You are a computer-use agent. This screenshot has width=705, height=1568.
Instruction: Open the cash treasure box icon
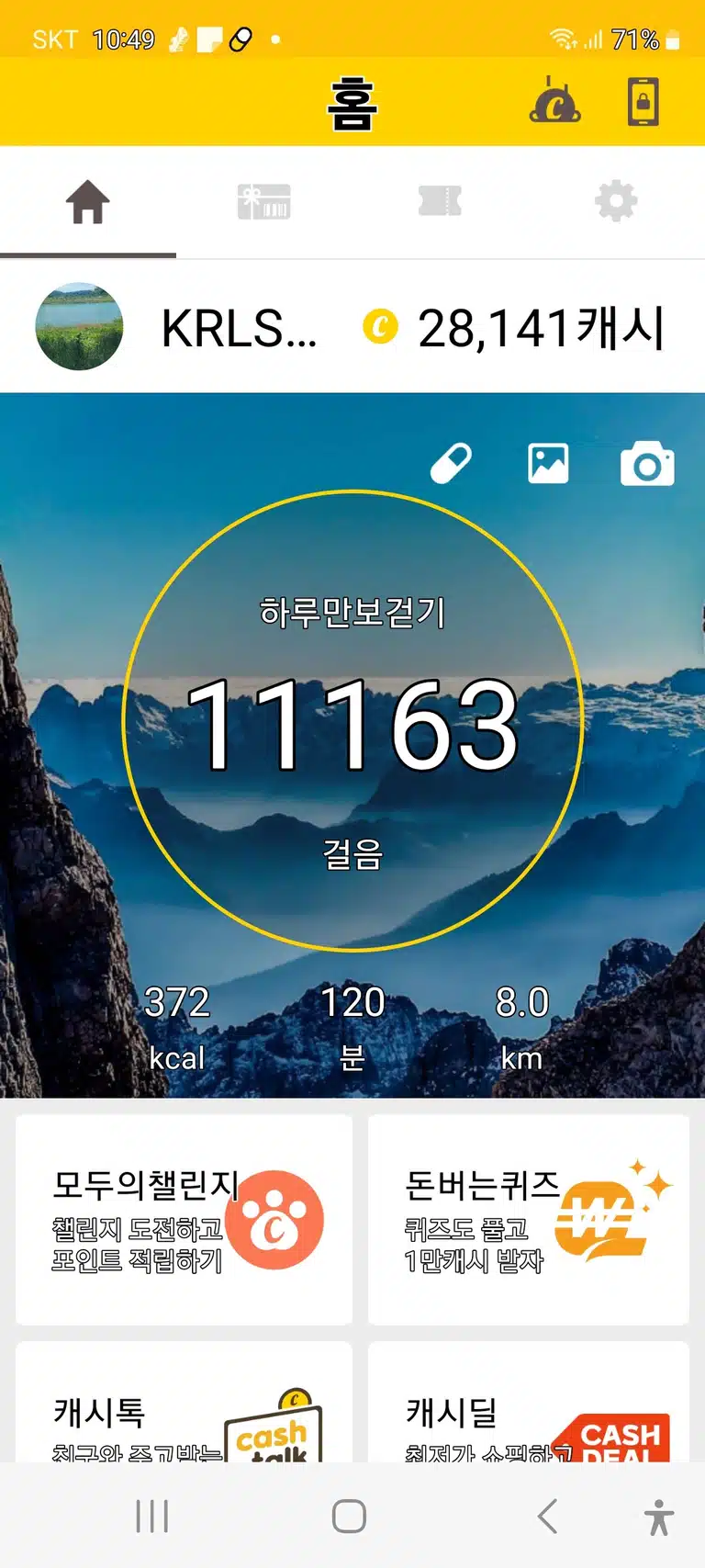554,101
